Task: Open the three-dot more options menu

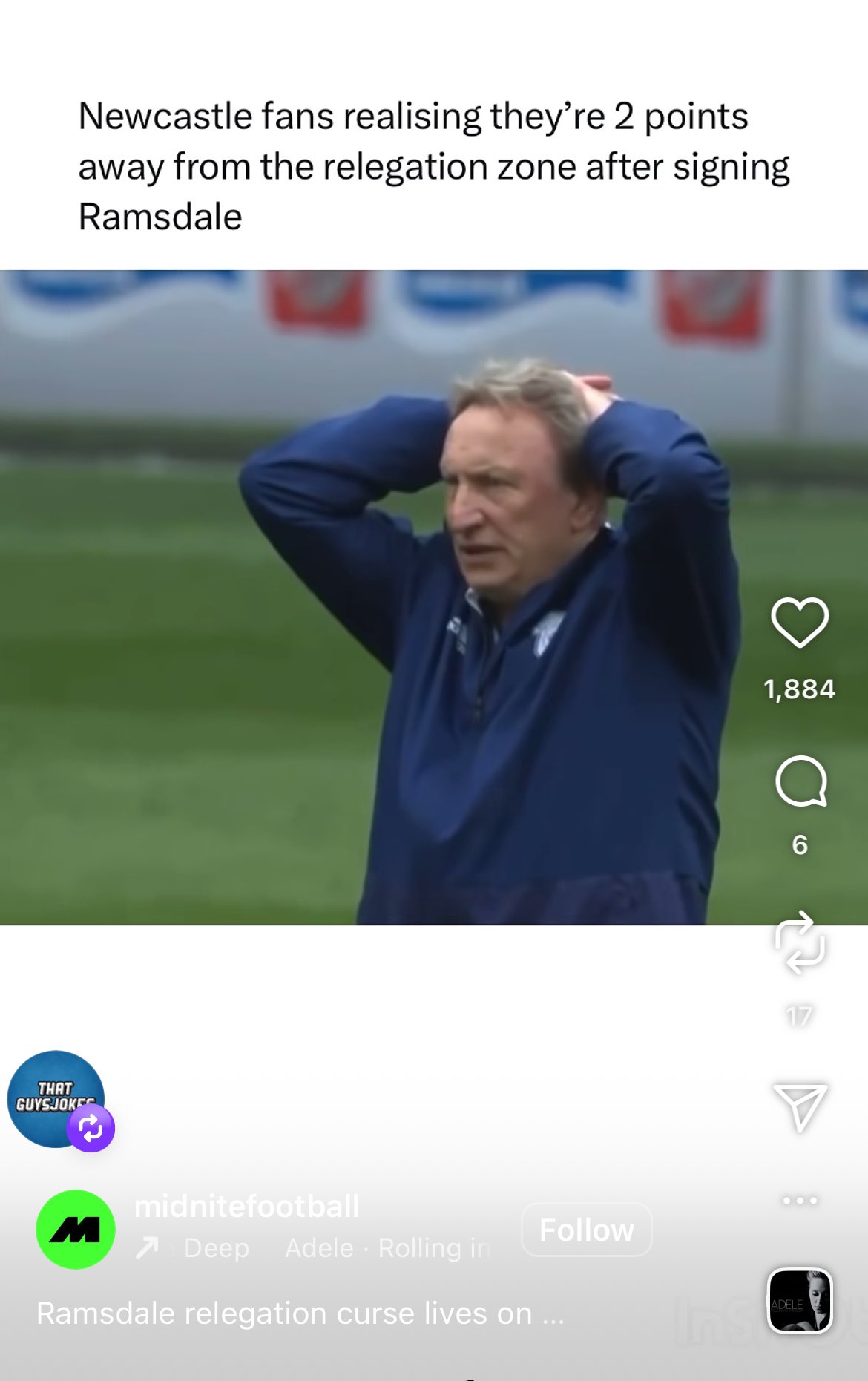Action: click(x=800, y=1200)
